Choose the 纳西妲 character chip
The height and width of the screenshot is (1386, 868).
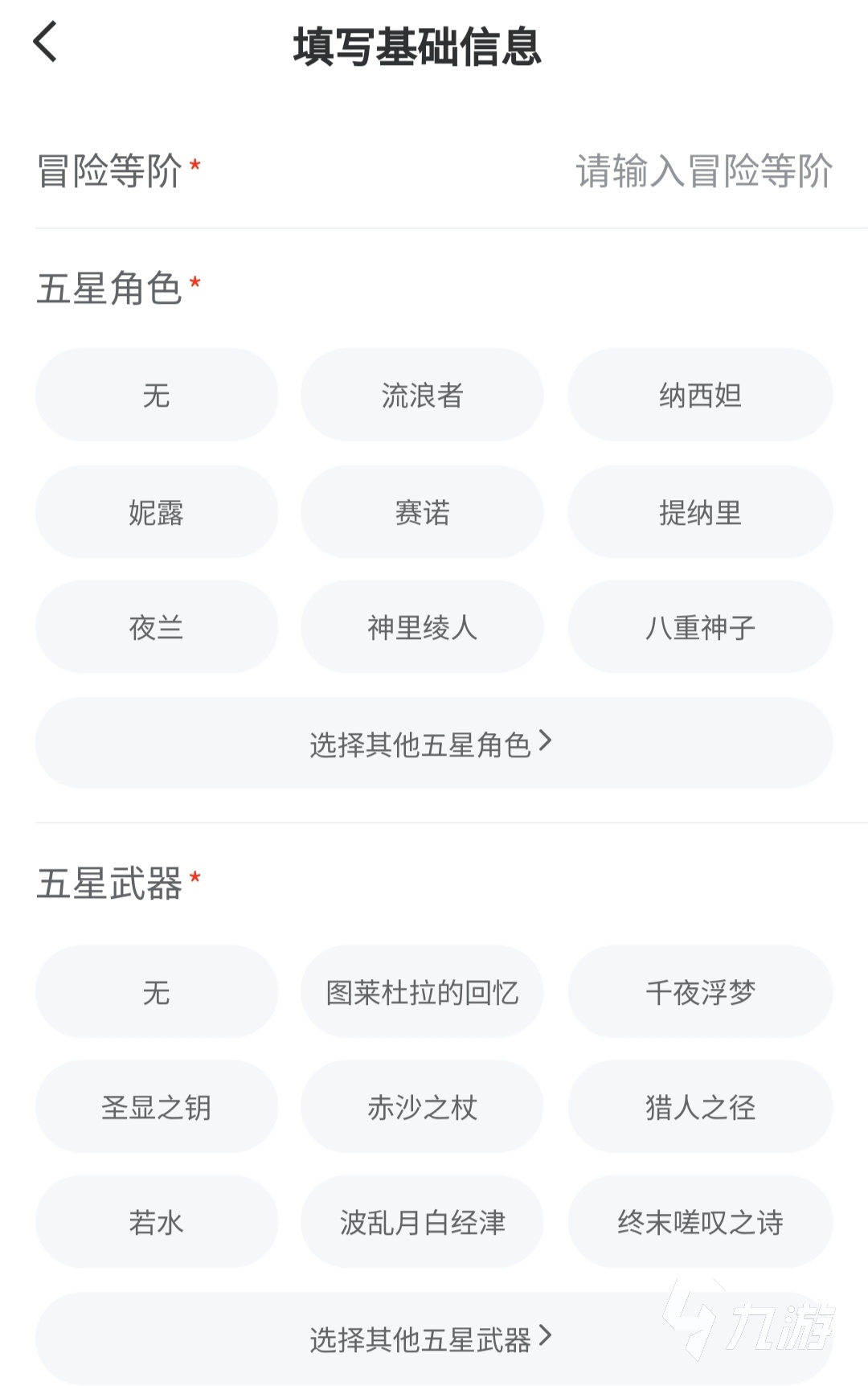point(700,395)
